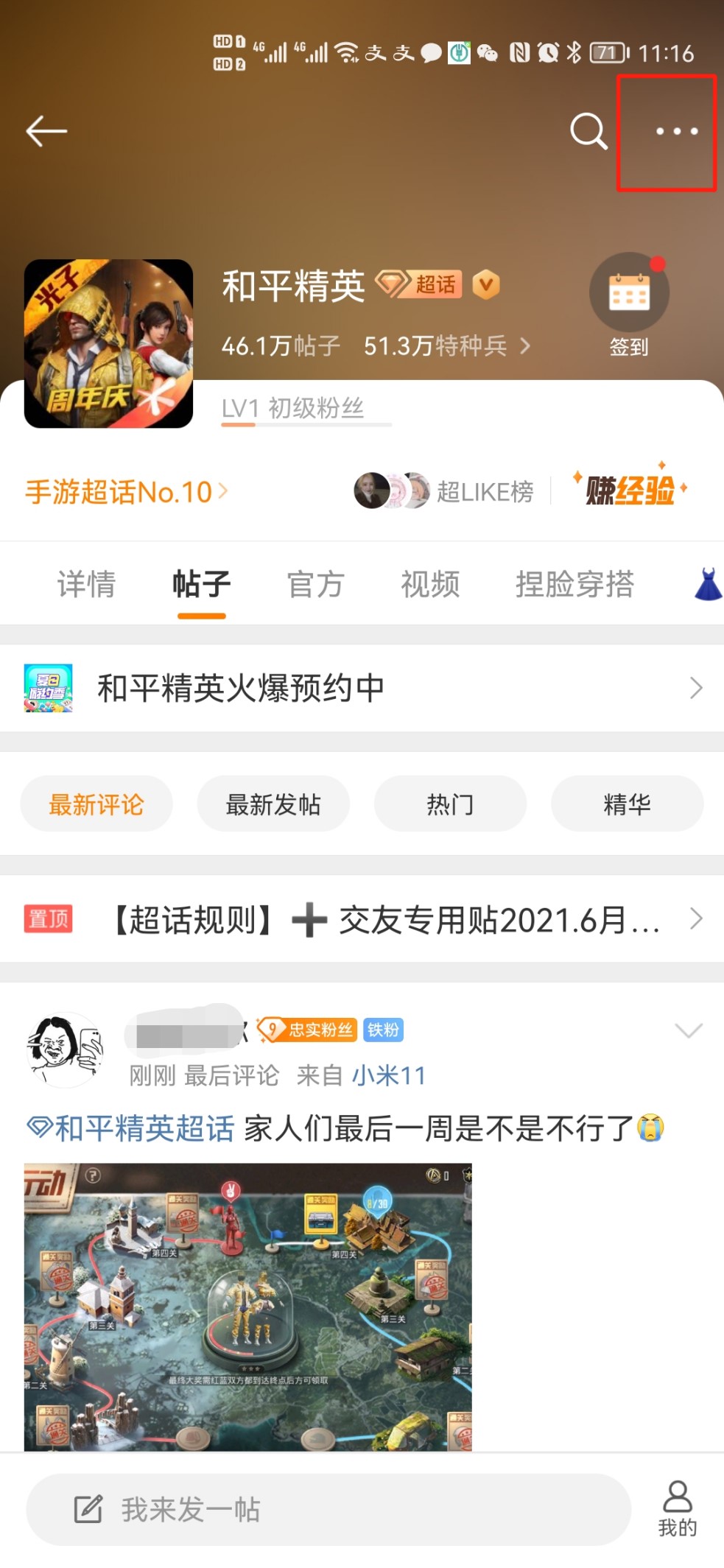Open the three-dot overflow menu
The height and width of the screenshot is (1568, 724).
click(677, 132)
